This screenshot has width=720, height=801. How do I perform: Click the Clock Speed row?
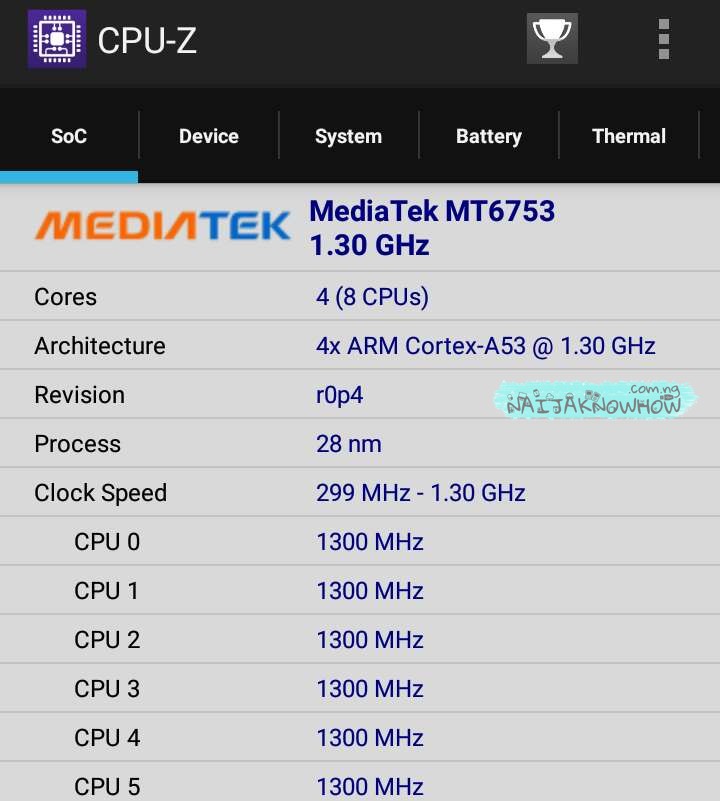(x=360, y=492)
